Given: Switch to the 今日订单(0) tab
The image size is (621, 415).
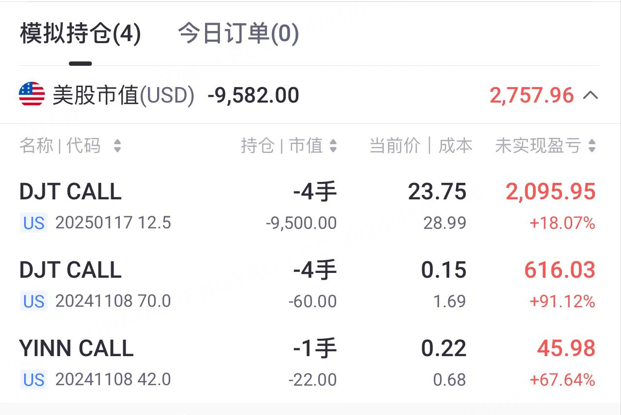Looking at the screenshot, I should (238, 34).
